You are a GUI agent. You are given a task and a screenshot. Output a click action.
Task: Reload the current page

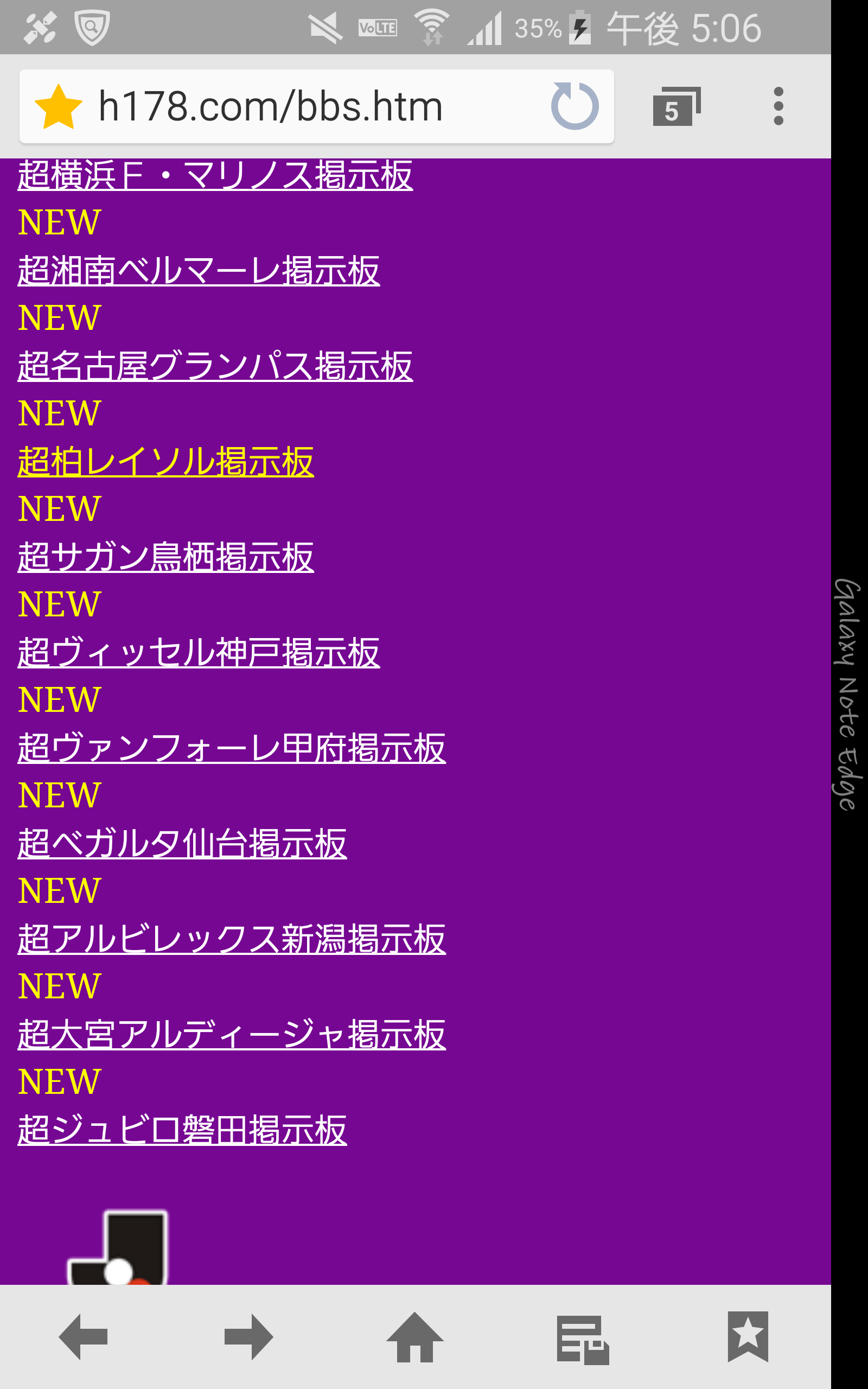coord(575,106)
